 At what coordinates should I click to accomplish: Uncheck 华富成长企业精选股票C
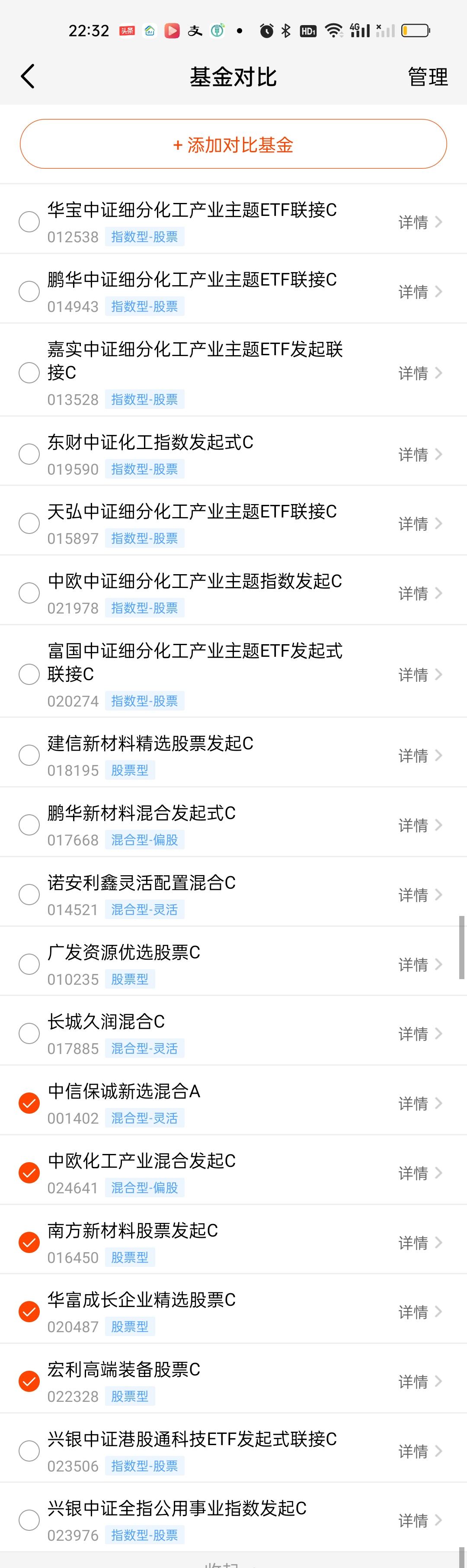pyautogui.click(x=29, y=1312)
